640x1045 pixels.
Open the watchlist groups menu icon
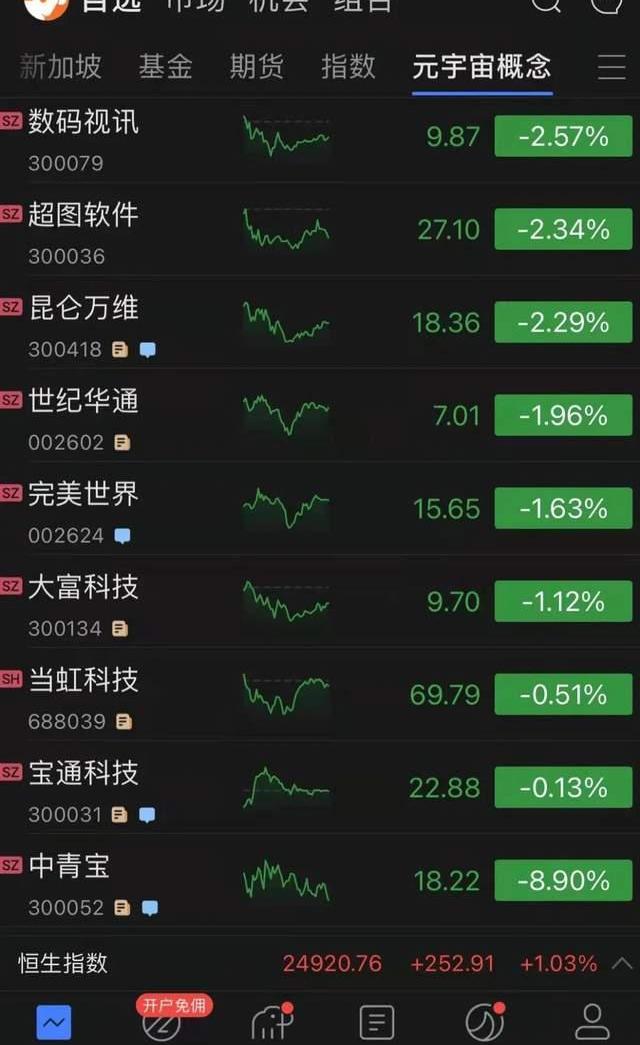point(611,67)
